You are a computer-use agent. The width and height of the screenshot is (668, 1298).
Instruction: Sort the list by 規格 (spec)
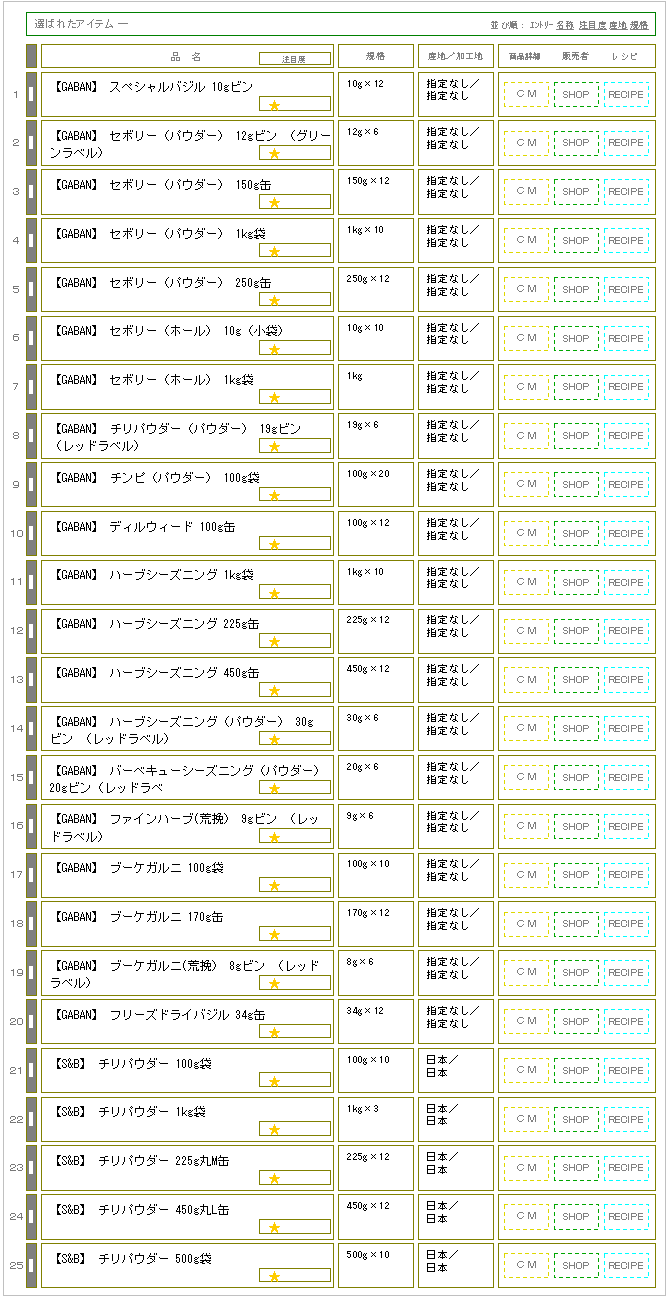click(639, 24)
